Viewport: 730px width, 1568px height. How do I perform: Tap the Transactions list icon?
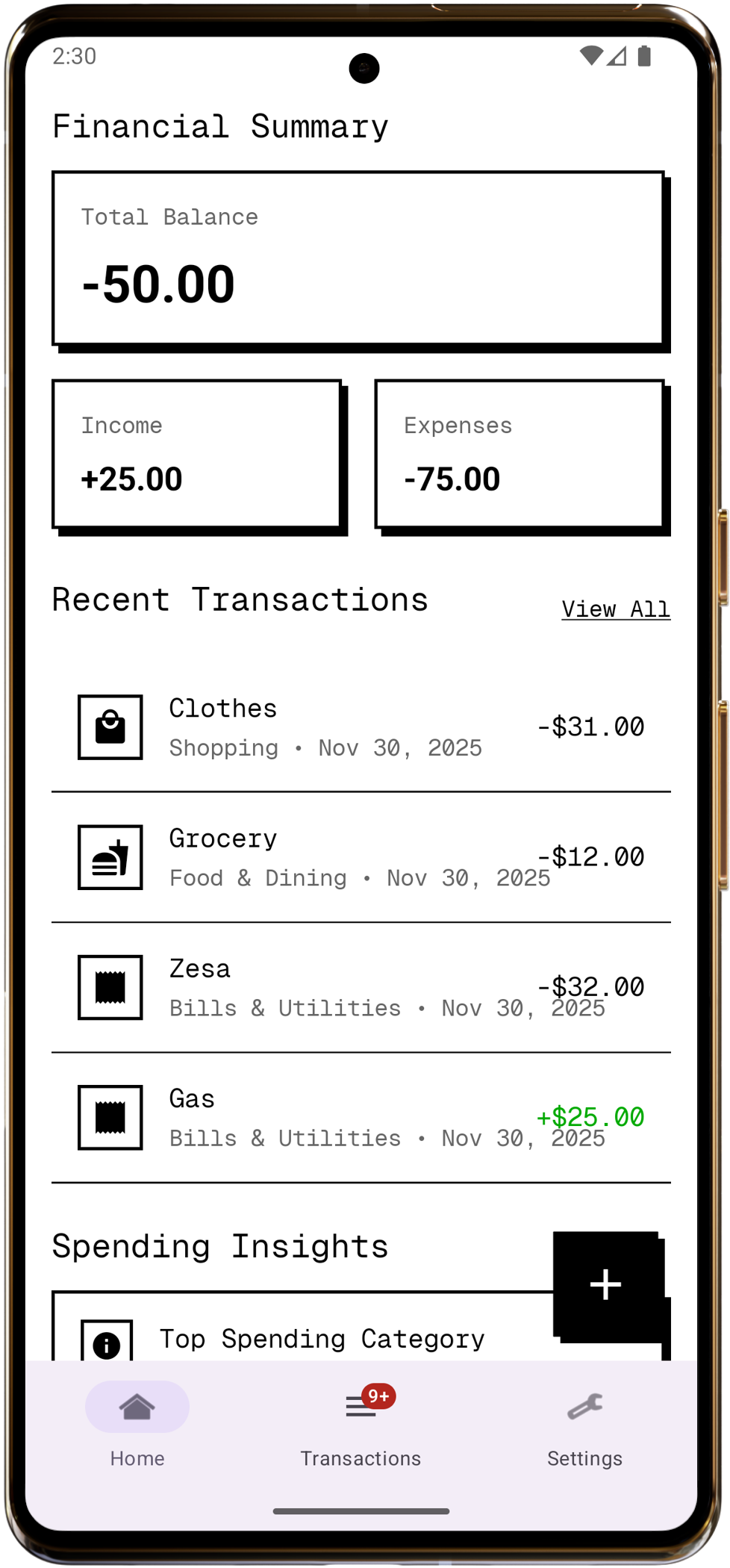[x=361, y=1404]
